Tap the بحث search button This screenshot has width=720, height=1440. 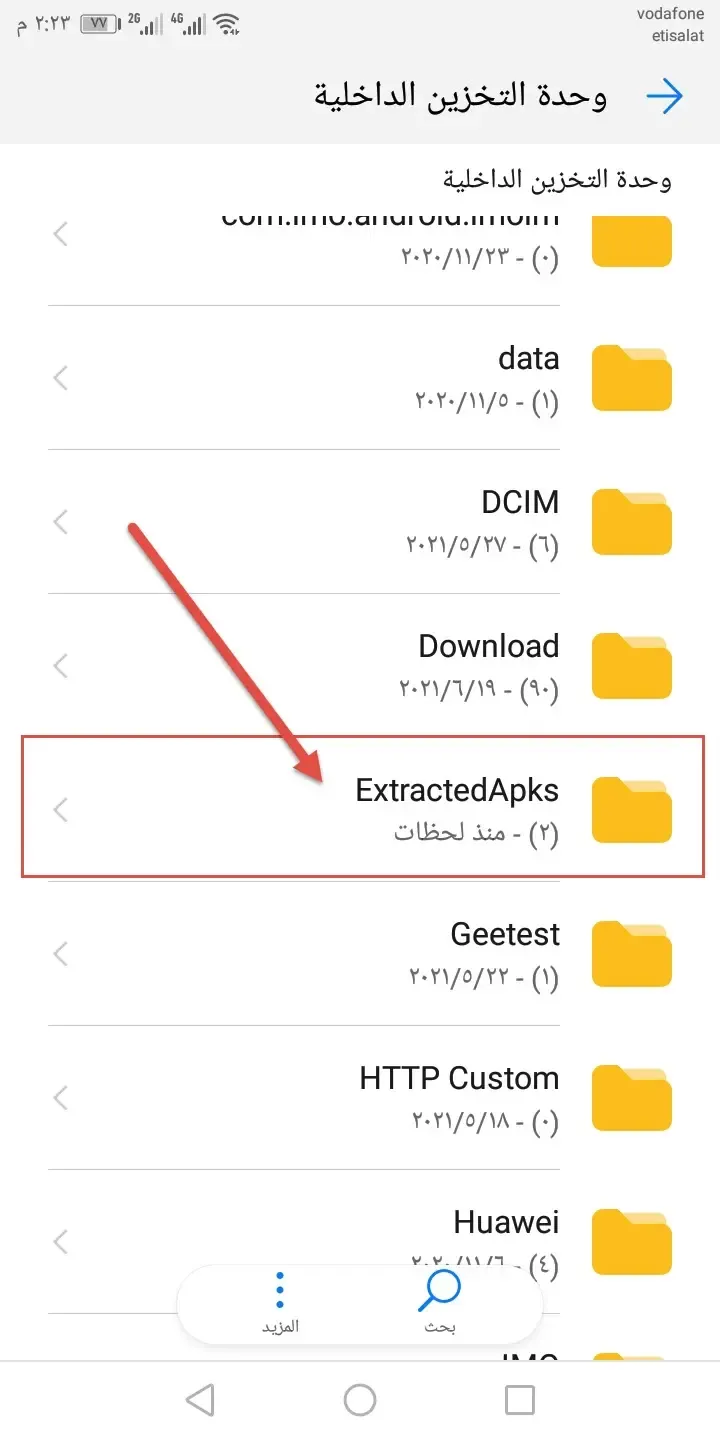[x=440, y=1302]
